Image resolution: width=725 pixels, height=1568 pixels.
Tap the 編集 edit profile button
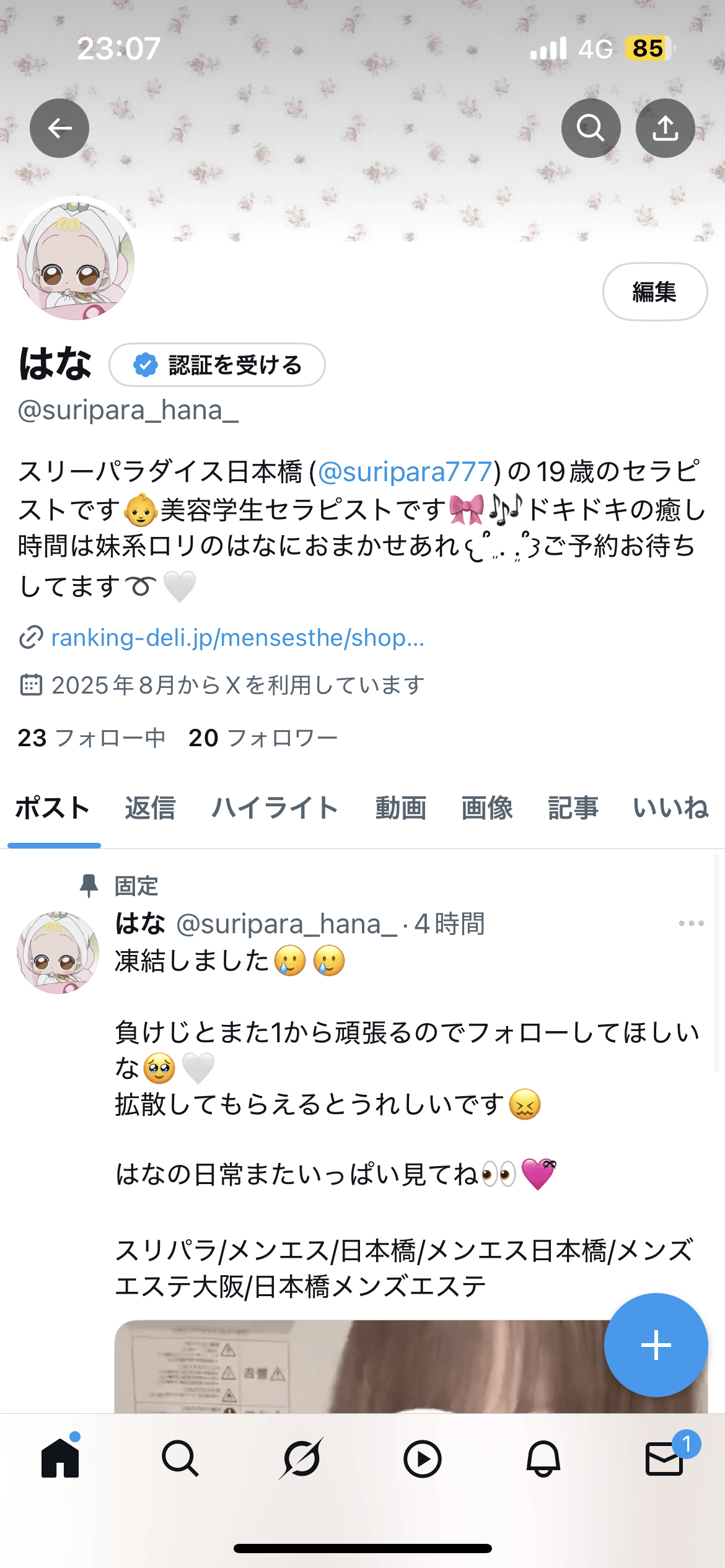654,292
